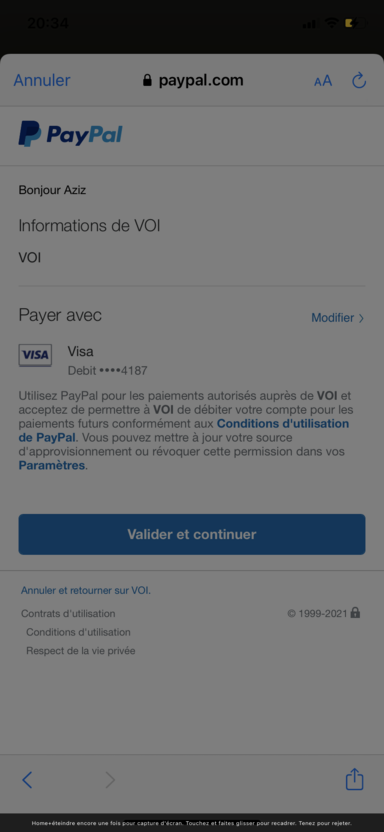The width and height of the screenshot is (384, 832).
Task: Go back with the browser back arrow
Action: click(x=27, y=779)
